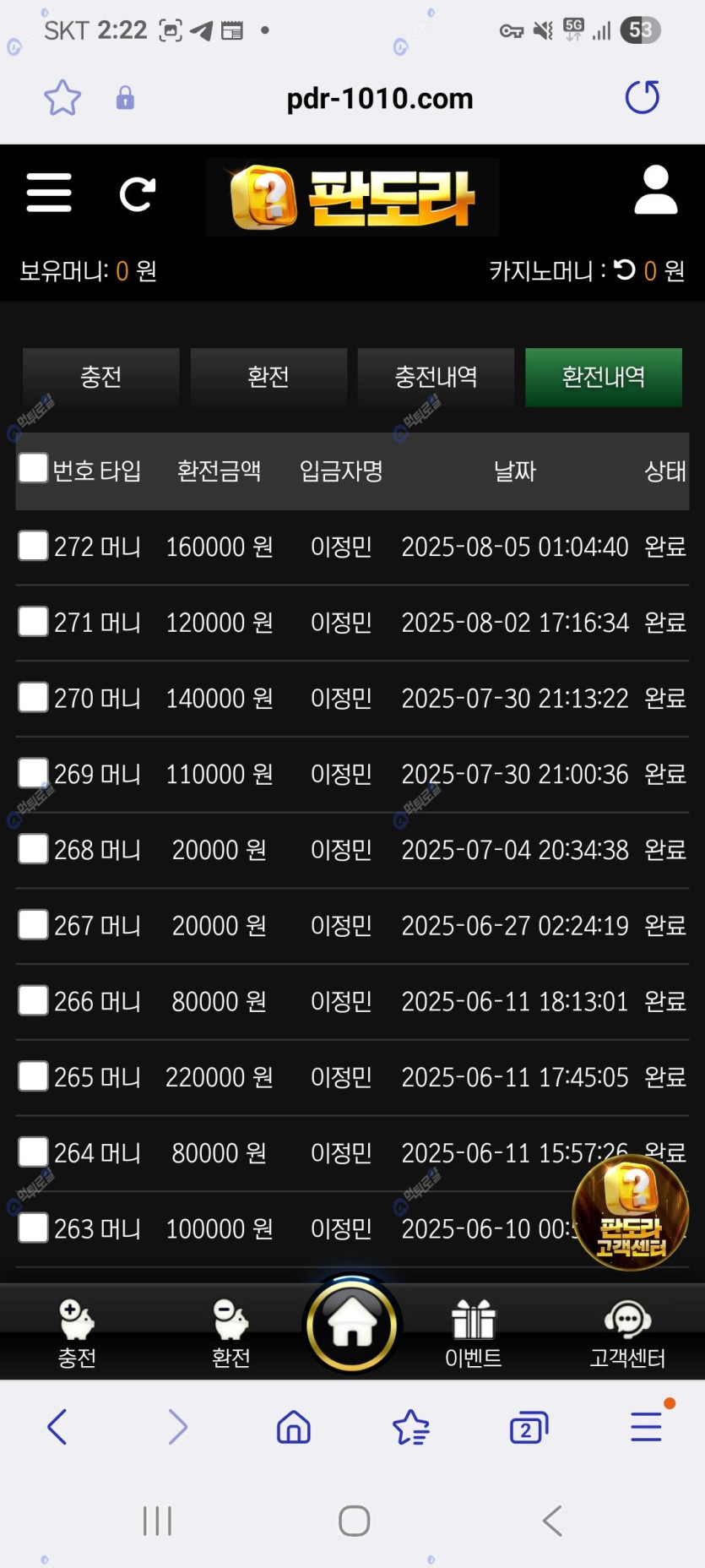Reload the page from the browser address bar
The width and height of the screenshot is (705, 1568).
click(x=642, y=97)
